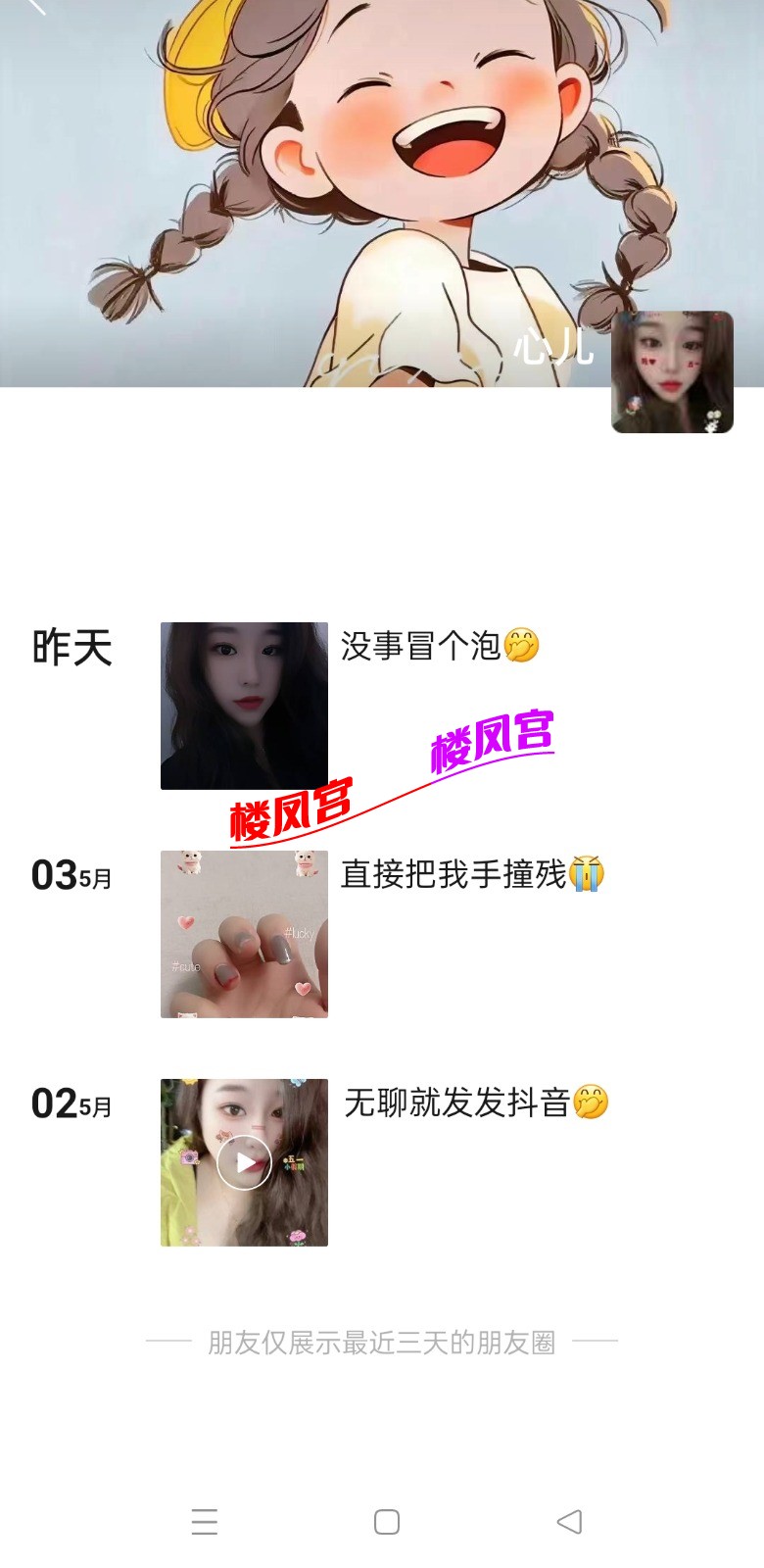Open yesterday's post 没事冒个泡 photo
Viewport: 764px width, 1568px height.
pyautogui.click(x=244, y=706)
